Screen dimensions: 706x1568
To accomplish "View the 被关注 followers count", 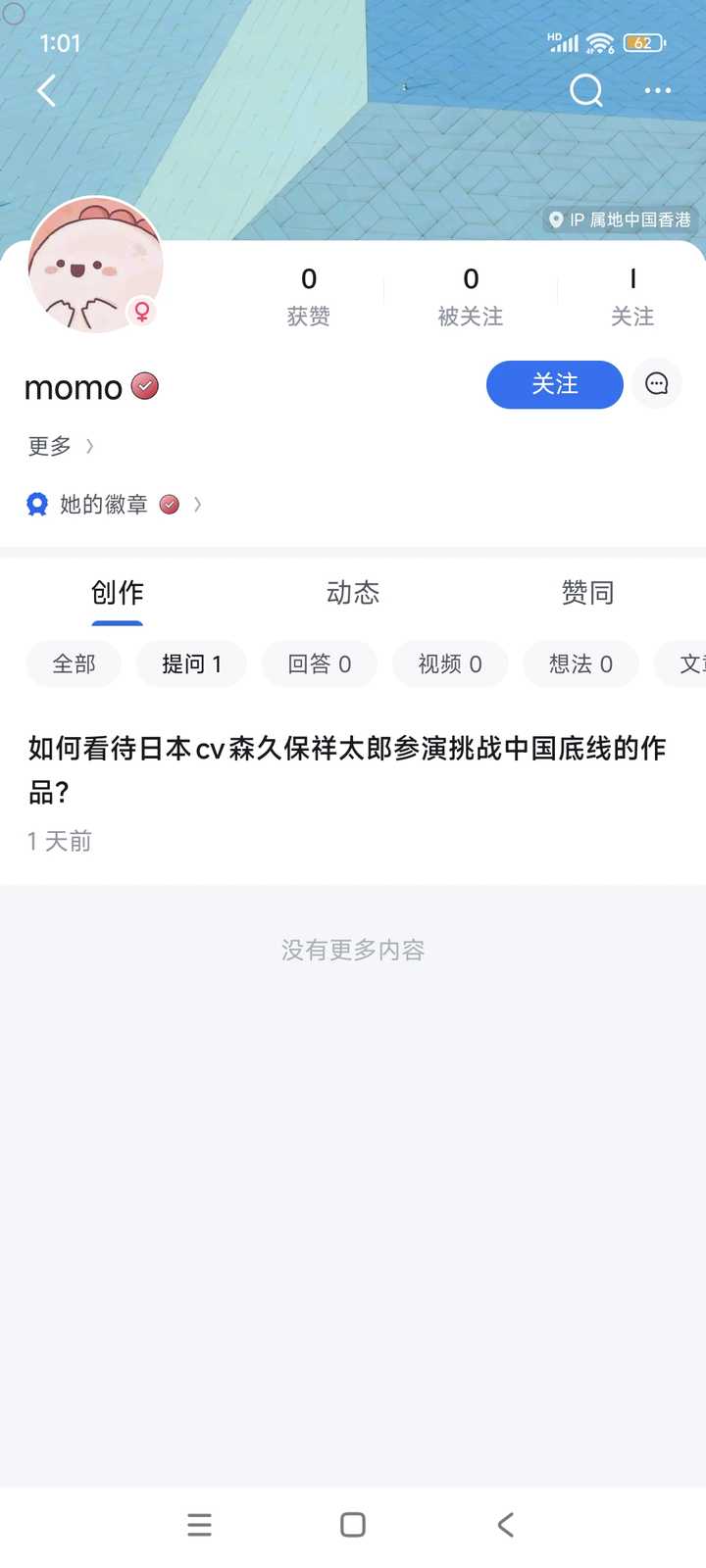I will [x=471, y=296].
